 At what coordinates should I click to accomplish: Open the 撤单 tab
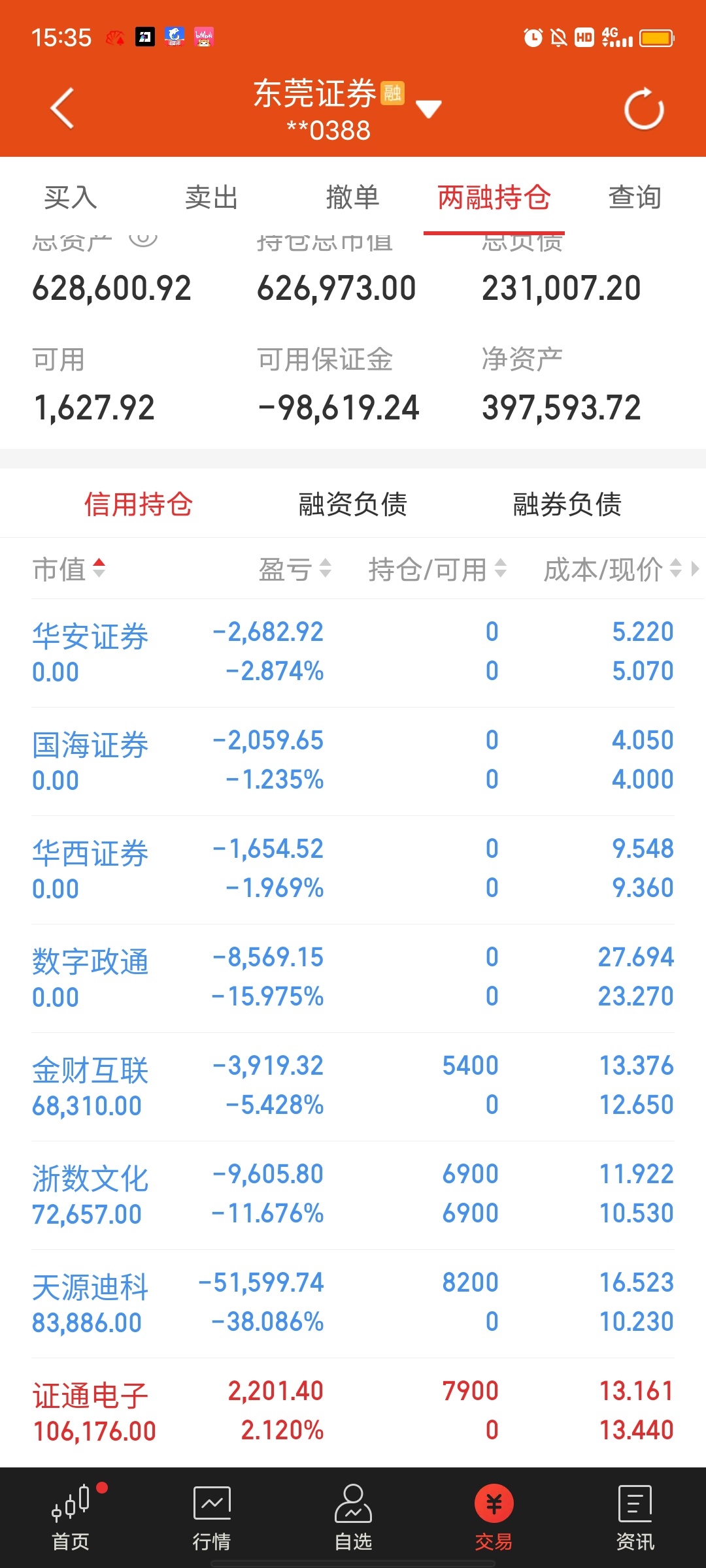[x=353, y=197]
